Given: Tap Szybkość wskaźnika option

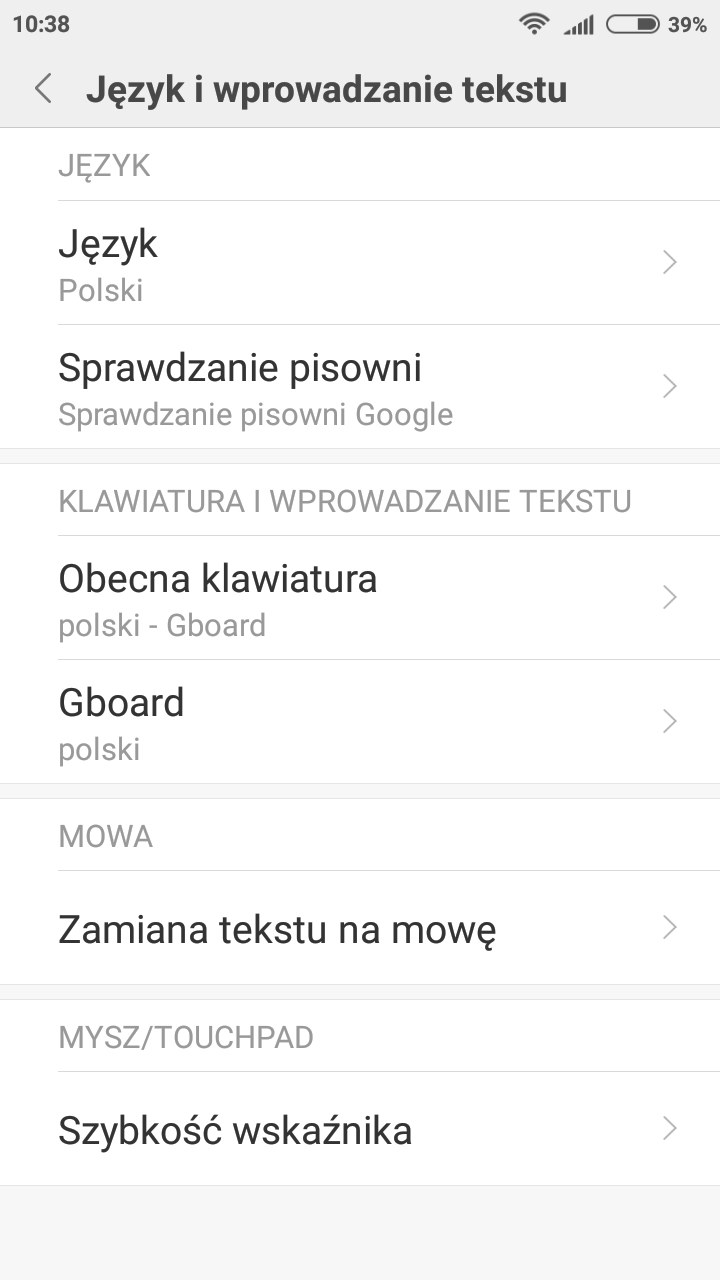Looking at the screenshot, I should click(360, 1130).
